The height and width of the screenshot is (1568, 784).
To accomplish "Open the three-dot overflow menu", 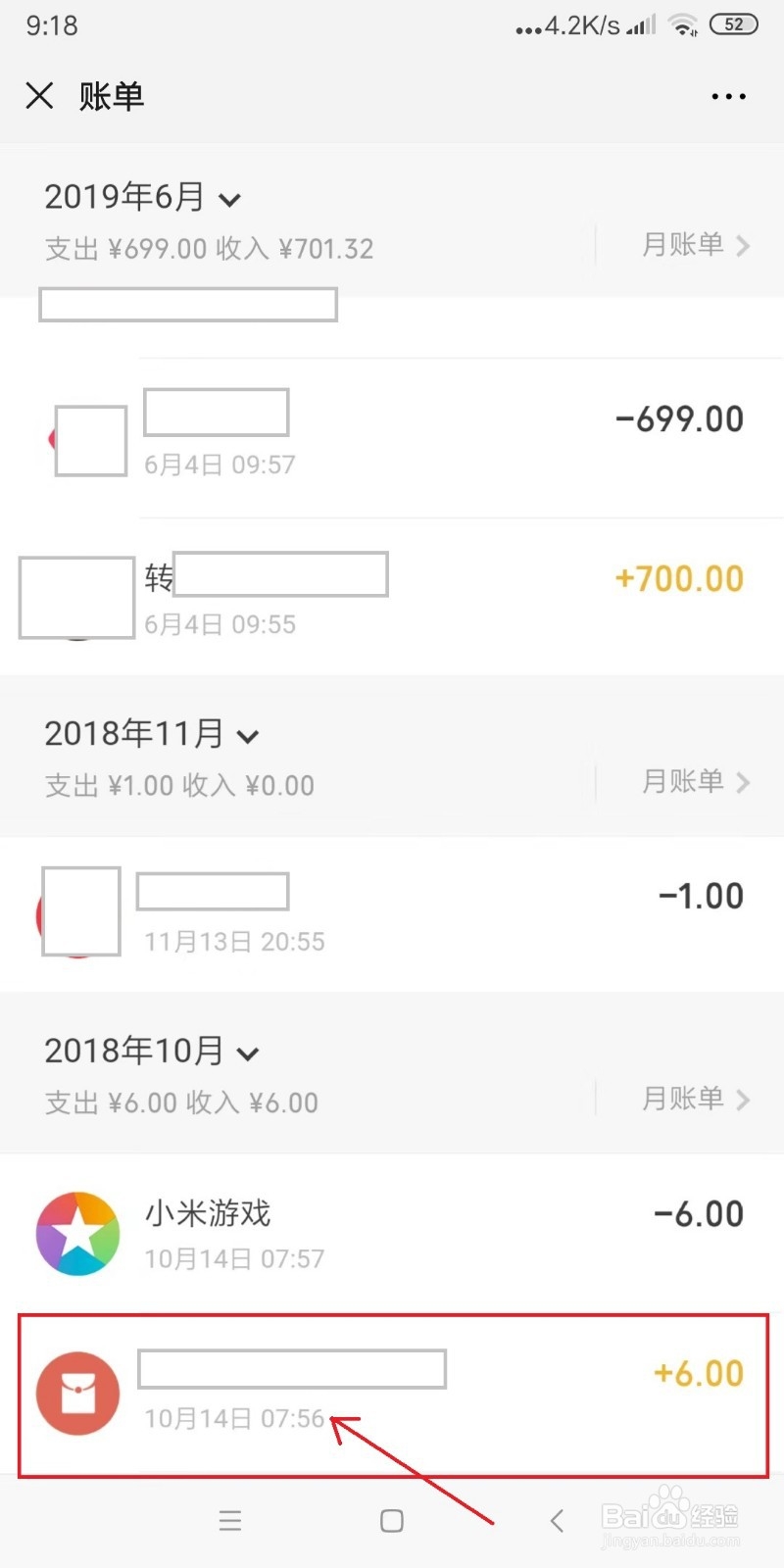I will point(728,96).
